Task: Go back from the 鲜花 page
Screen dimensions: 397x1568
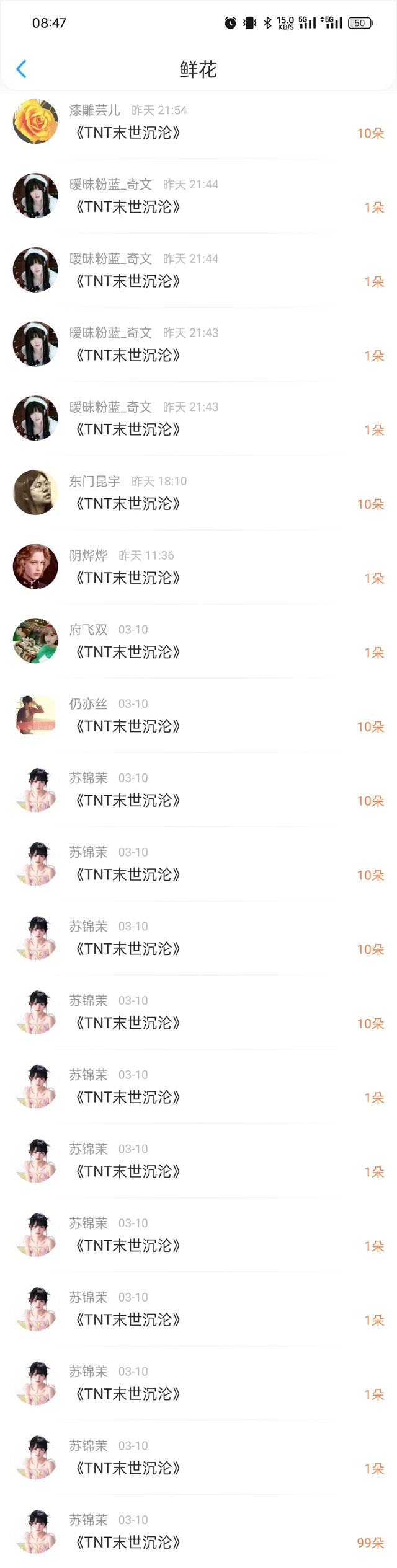Action: click(21, 69)
